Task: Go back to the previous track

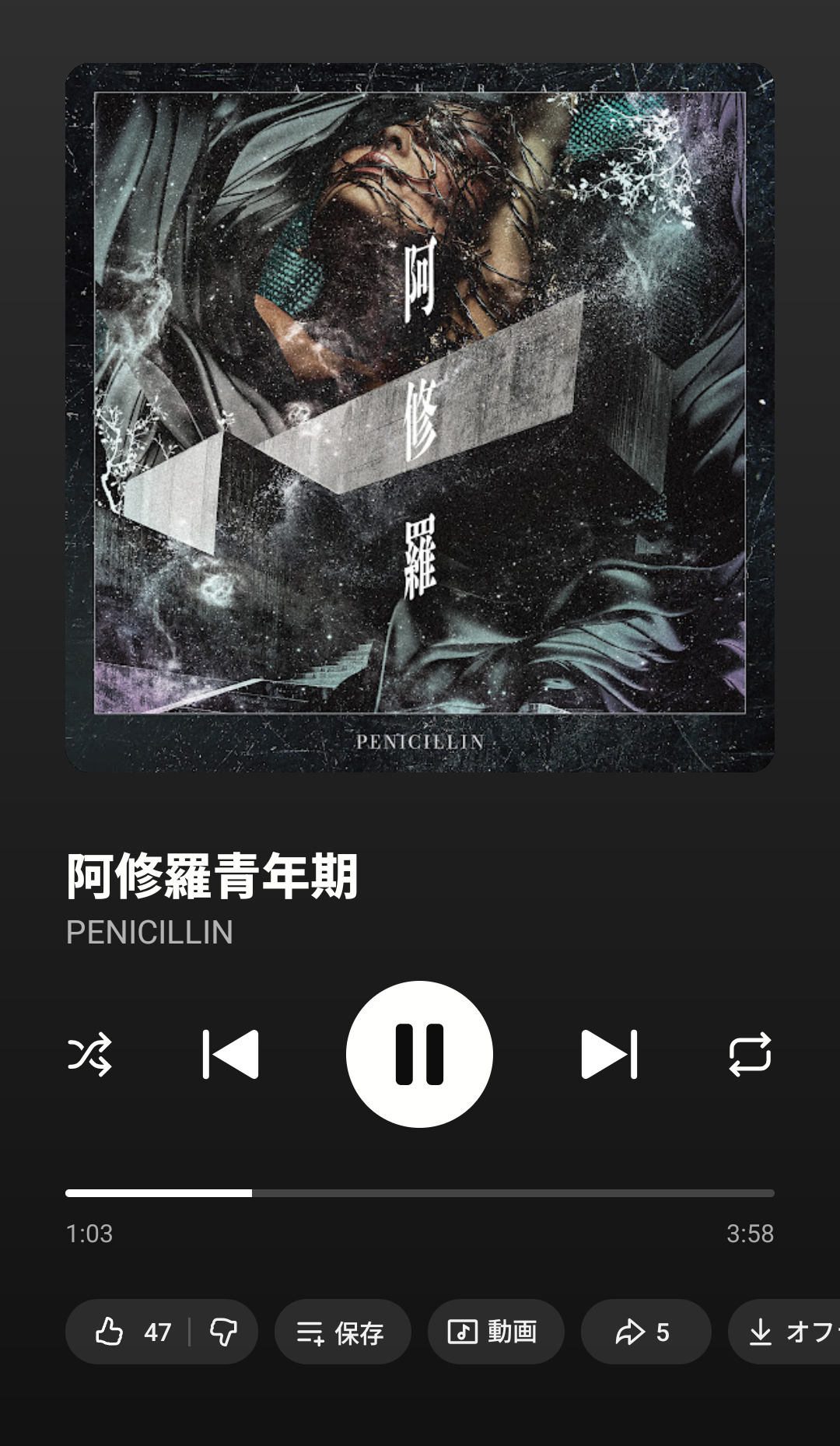Action: (x=230, y=1054)
